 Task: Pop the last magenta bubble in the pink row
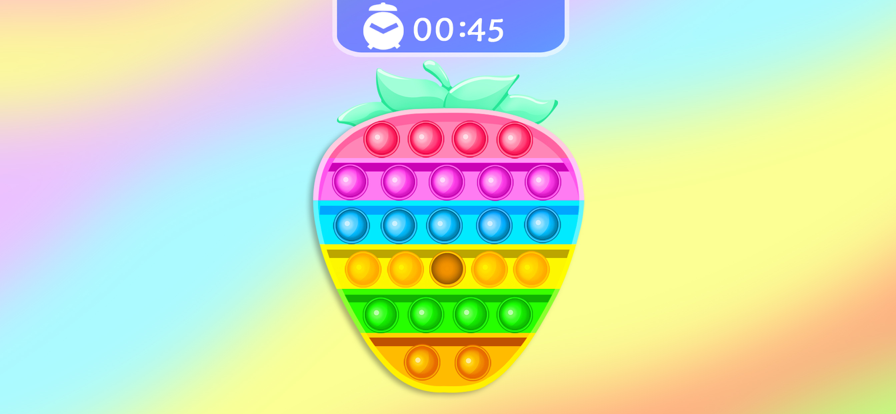(543, 182)
